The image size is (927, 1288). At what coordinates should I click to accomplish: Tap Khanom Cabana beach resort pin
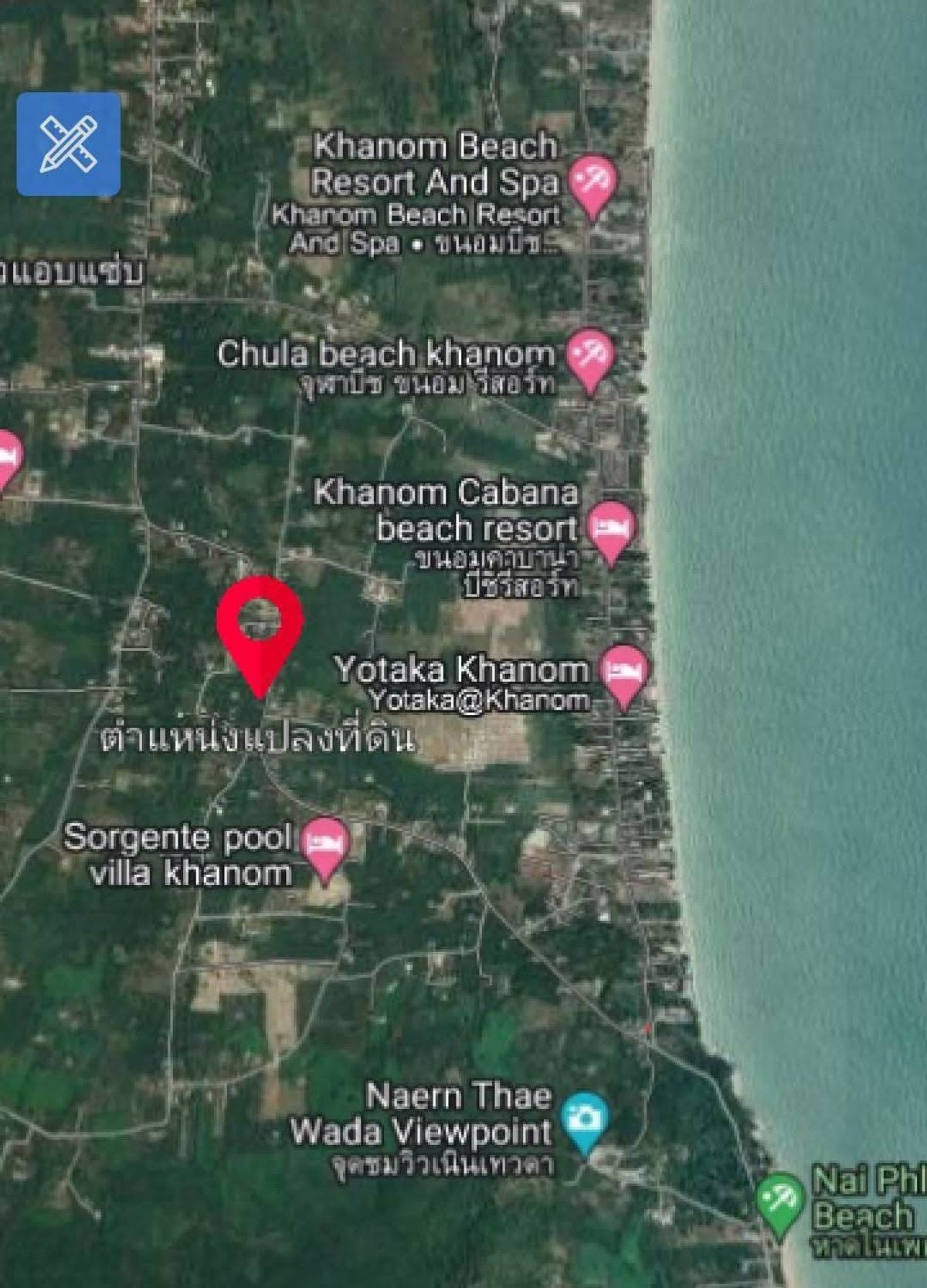[612, 530]
